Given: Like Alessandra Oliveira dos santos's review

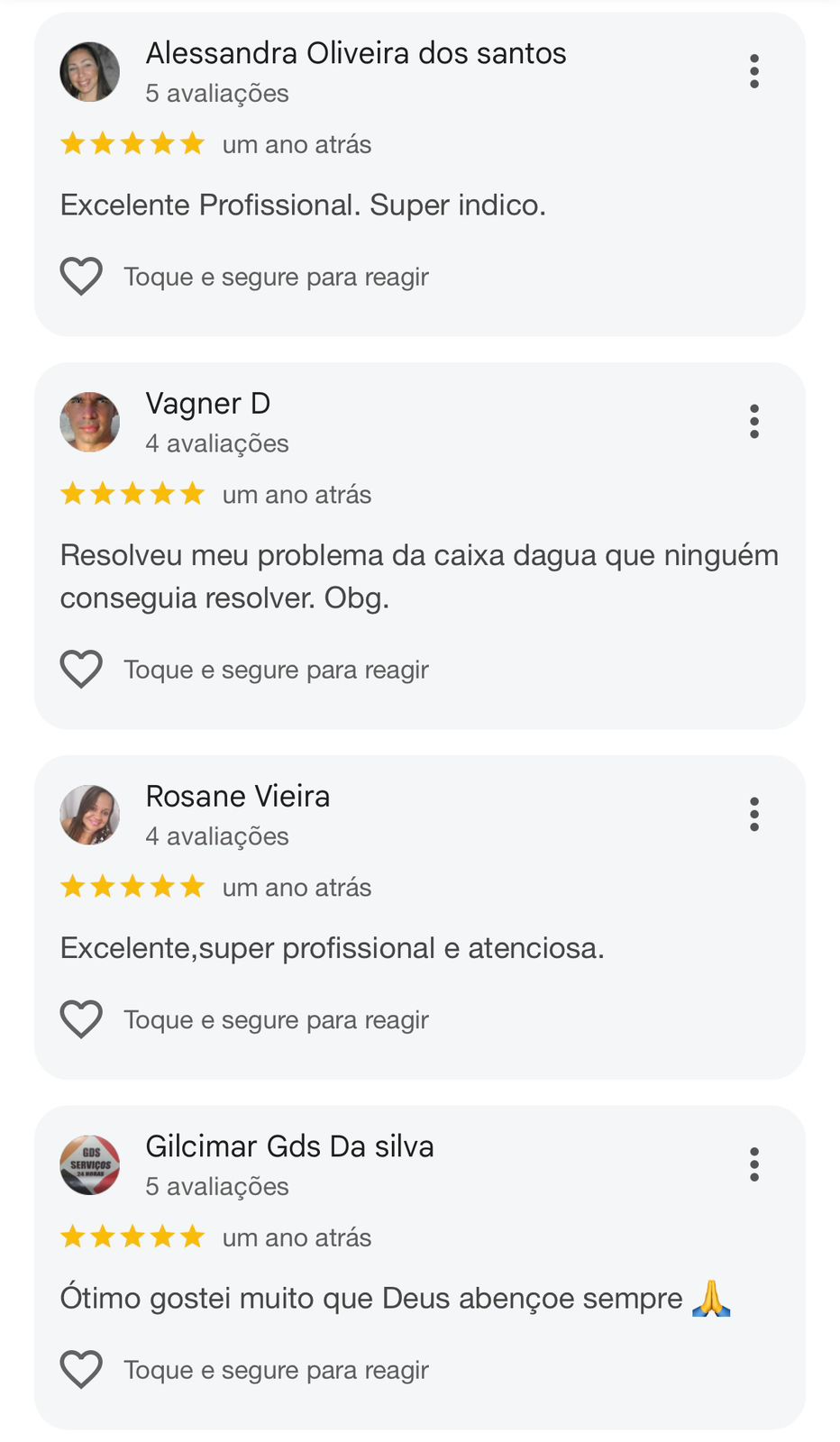Looking at the screenshot, I should tap(81, 277).
